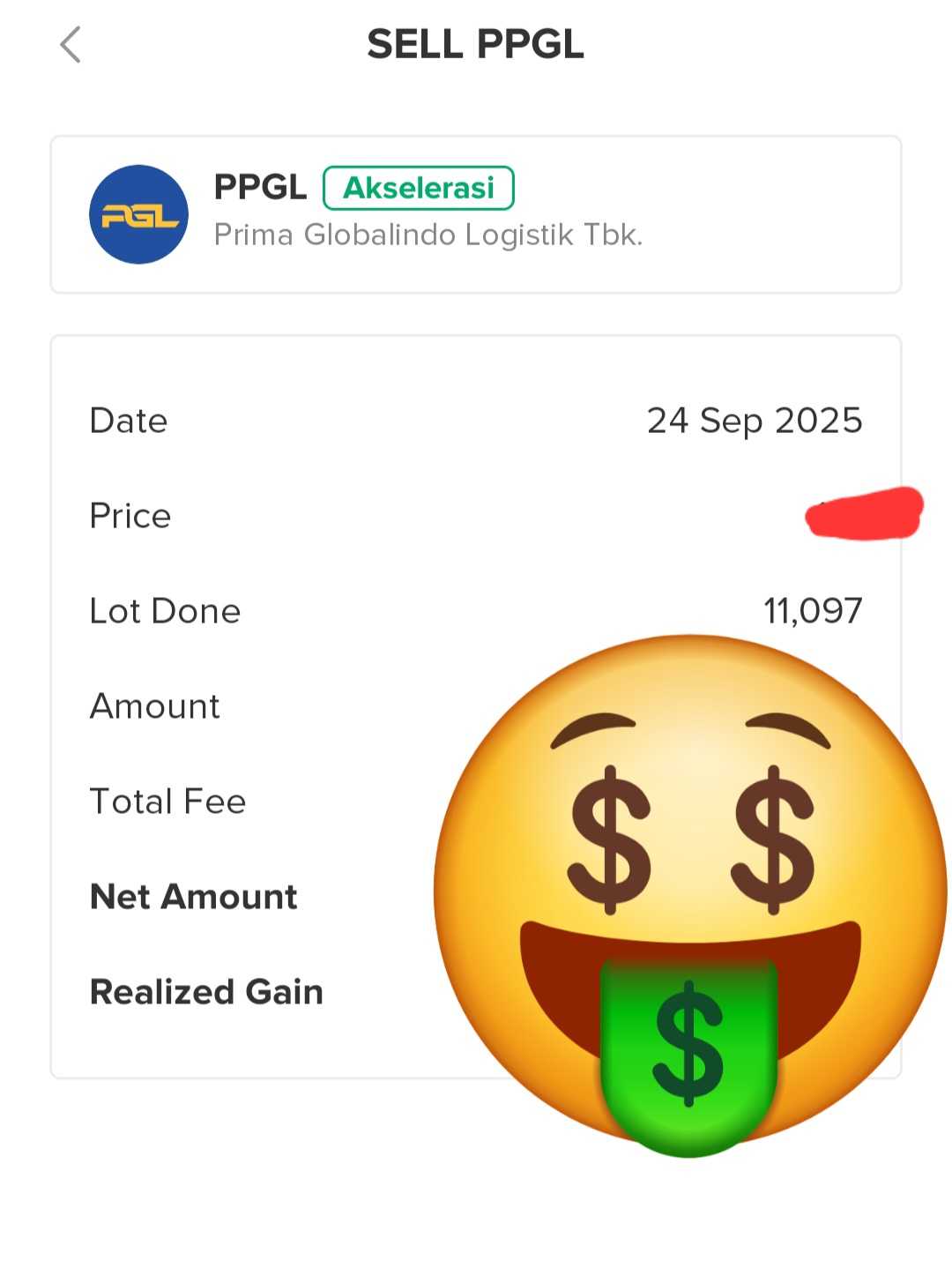Screen dimensions: 952x1268
Task: Open the PPGL Prima Globalindo Logistik stock card
Action: click(x=475, y=214)
